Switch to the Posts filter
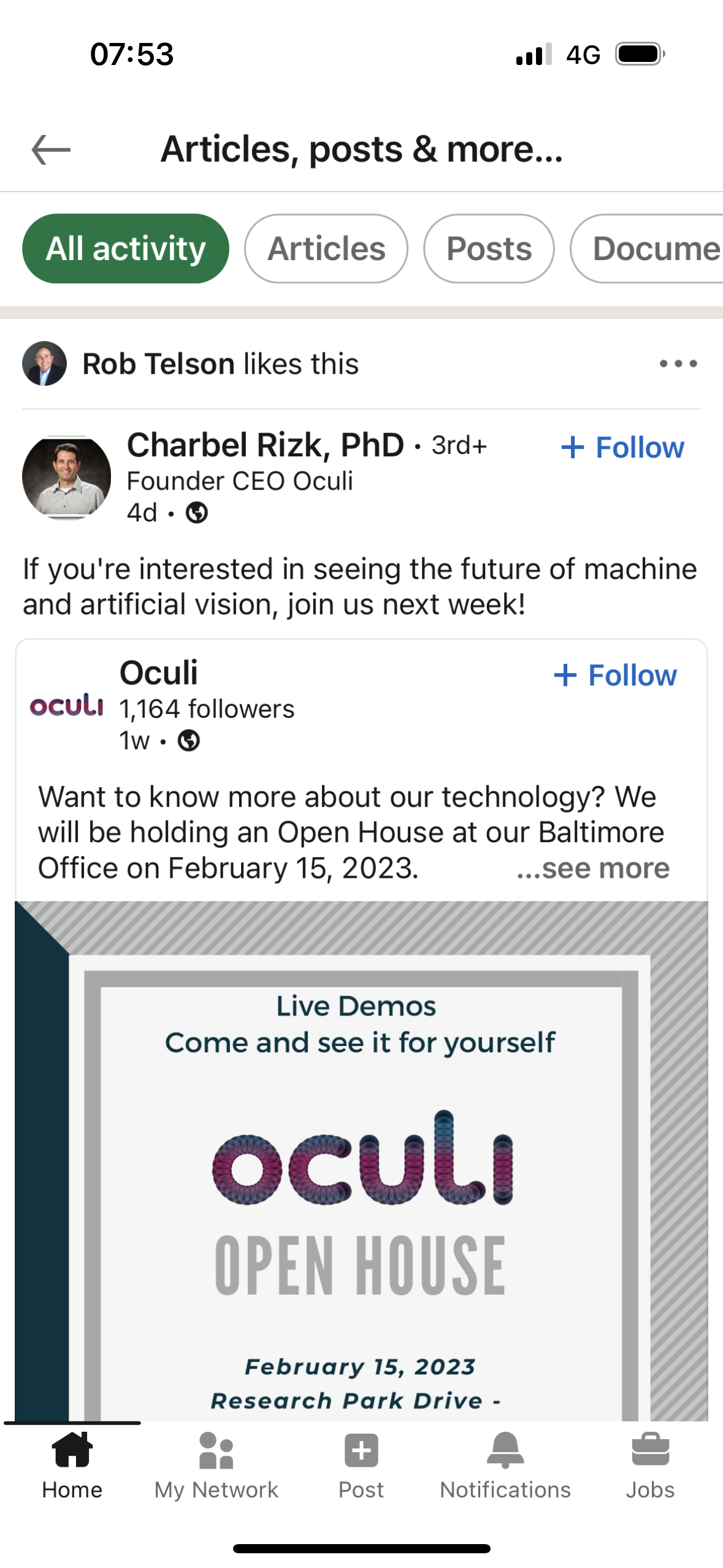Image resolution: width=723 pixels, height=1568 pixels. coord(489,248)
